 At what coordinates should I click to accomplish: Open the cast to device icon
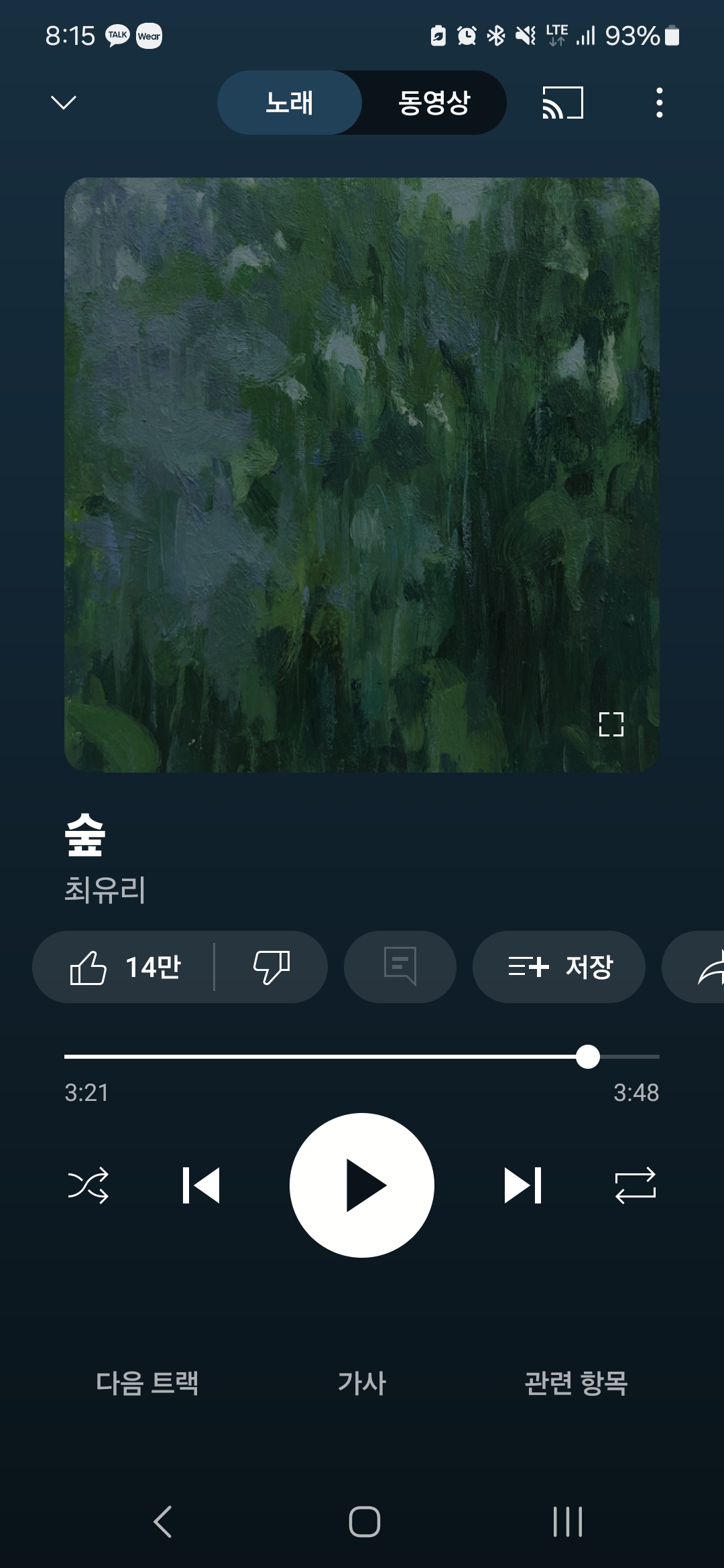click(562, 103)
